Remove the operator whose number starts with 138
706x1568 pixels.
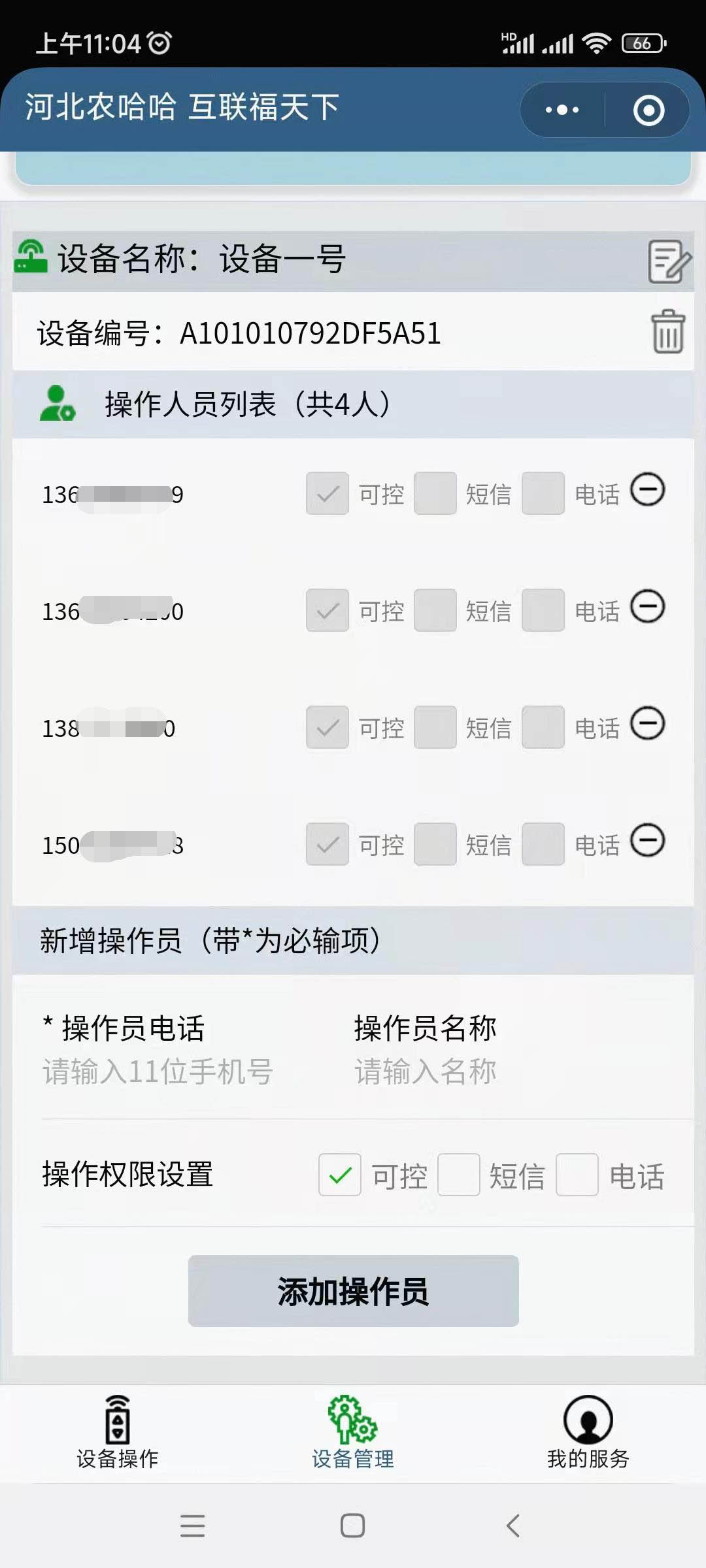pyautogui.click(x=648, y=724)
